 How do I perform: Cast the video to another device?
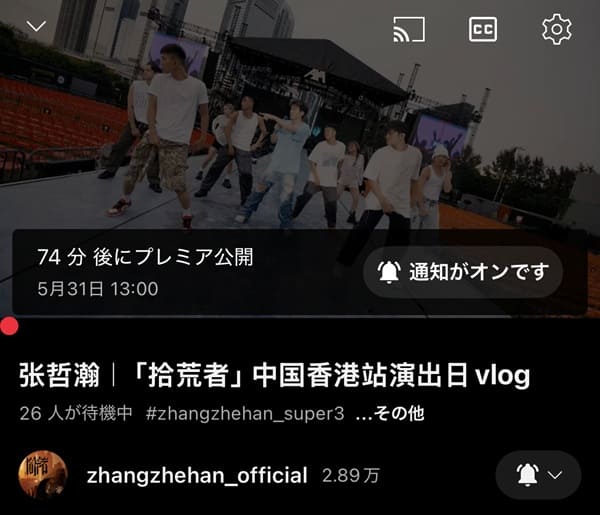coord(409,28)
